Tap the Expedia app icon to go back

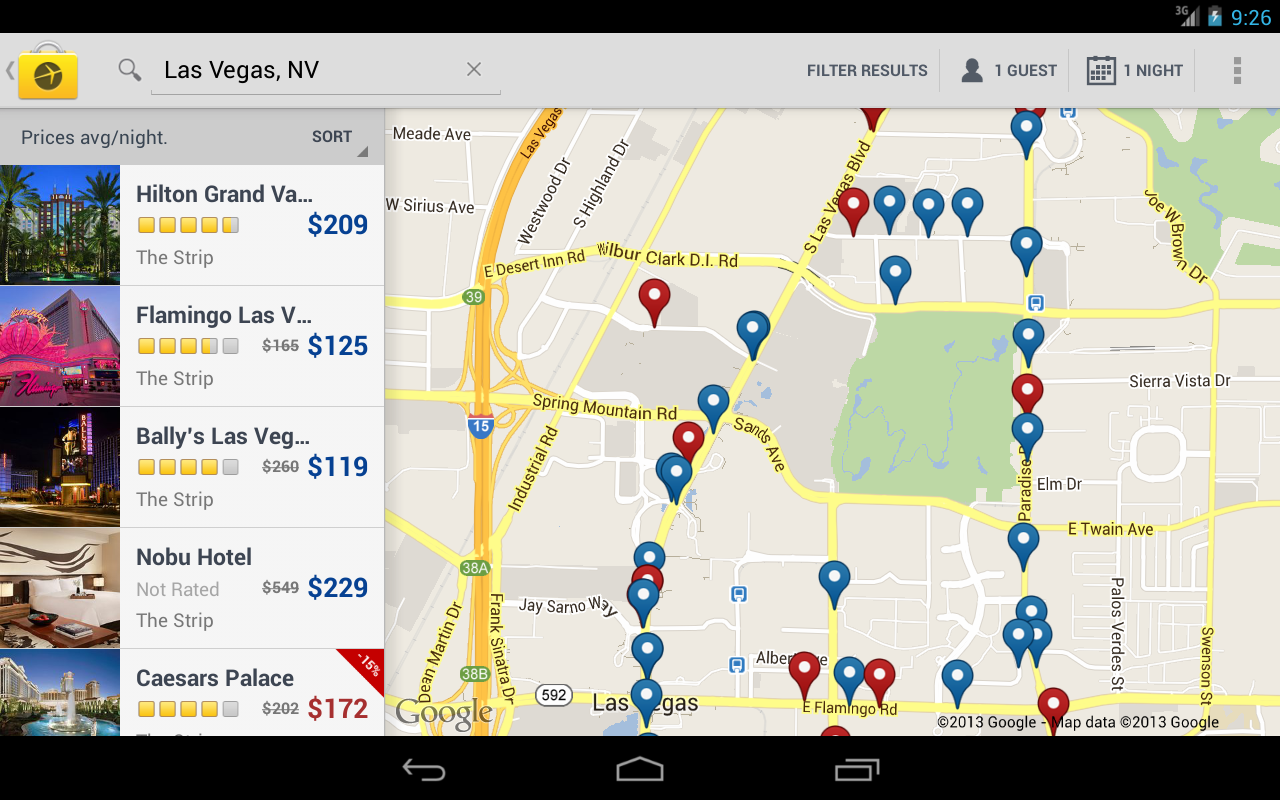46,71
